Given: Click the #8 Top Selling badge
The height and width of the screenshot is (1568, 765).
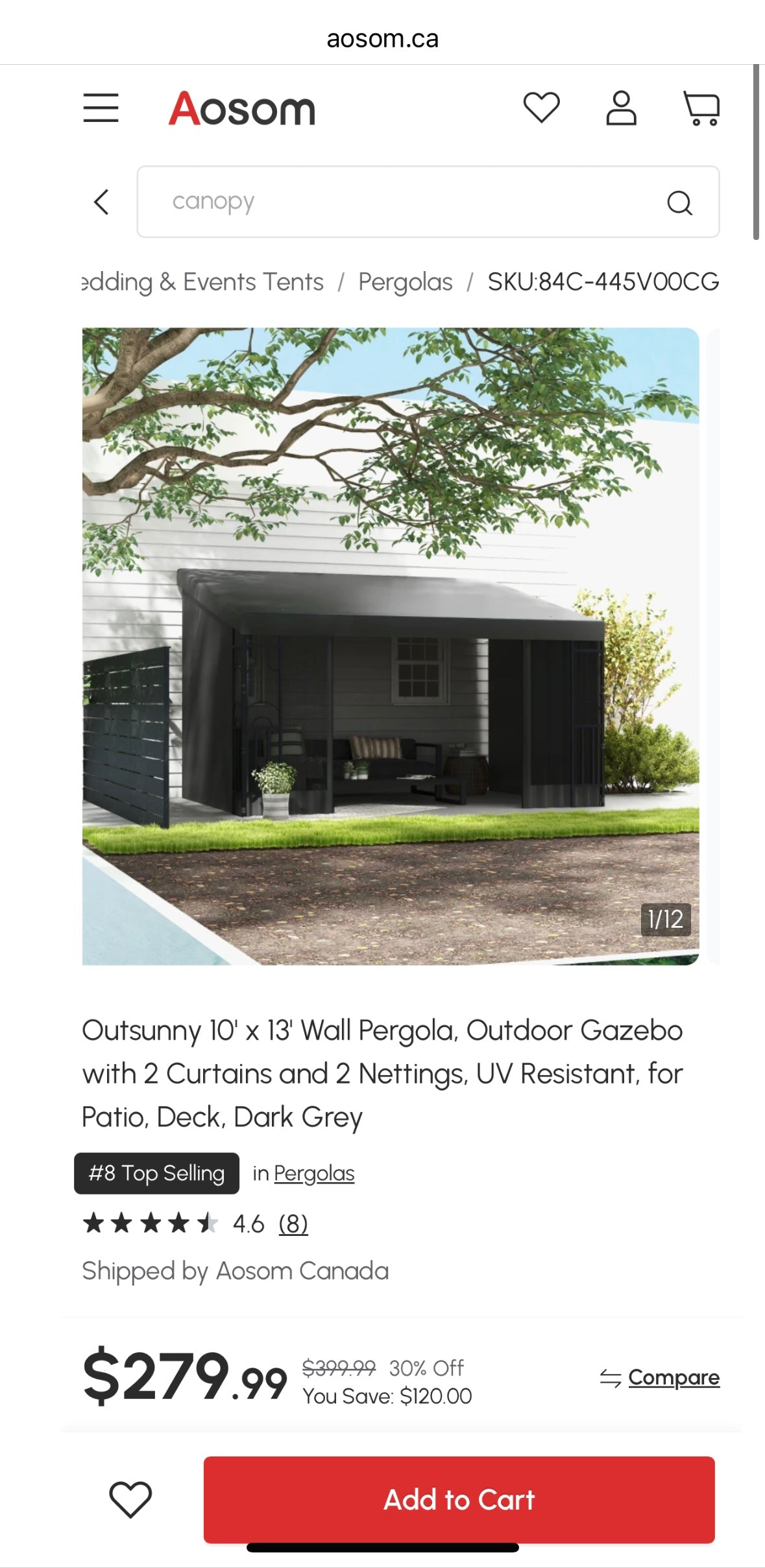Looking at the screenshot, I should point(156,1173).
